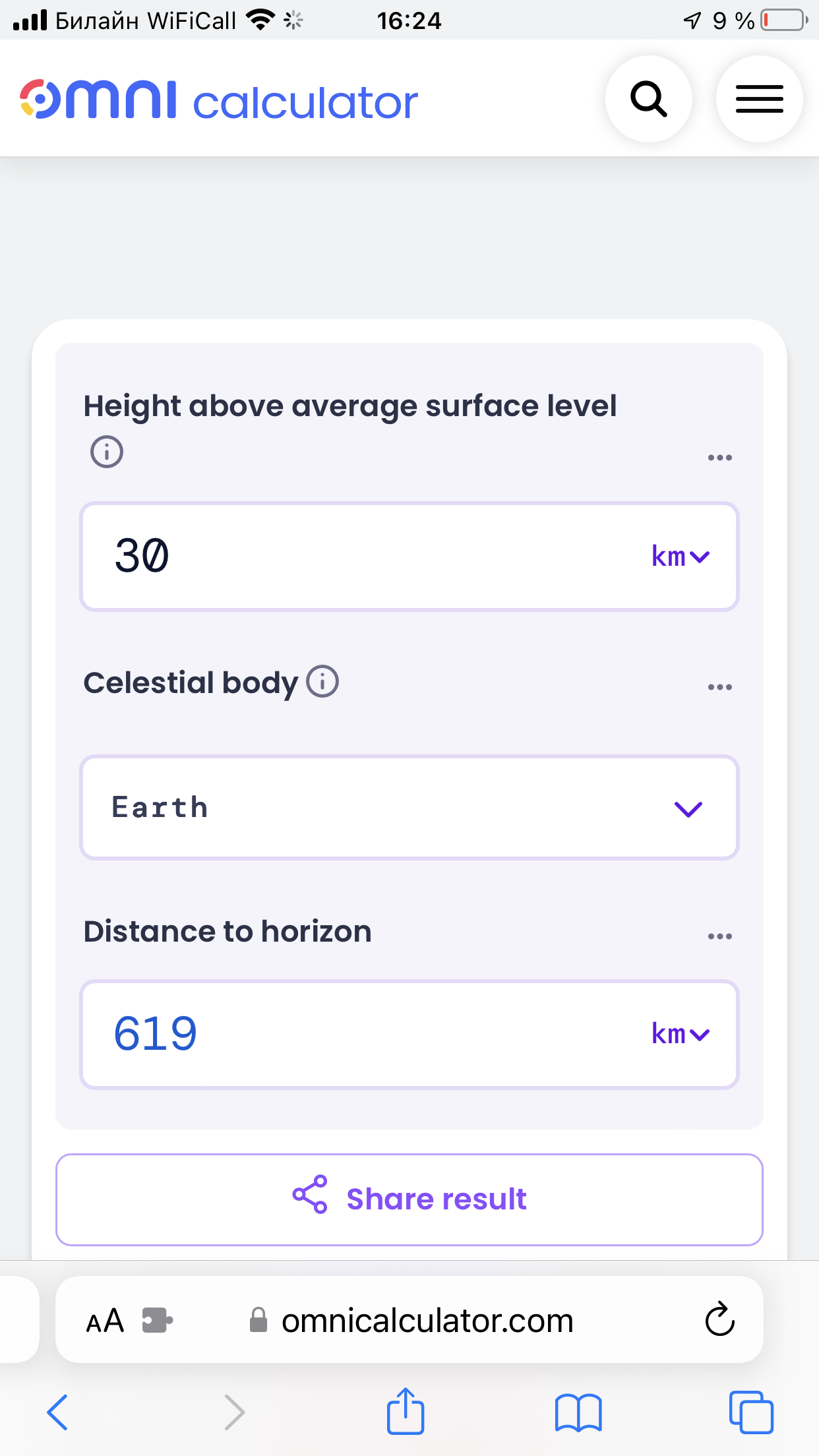Open the three-dot options for Celestial body
Viewport: 819px width, 1456px height.
click(720, 687)
